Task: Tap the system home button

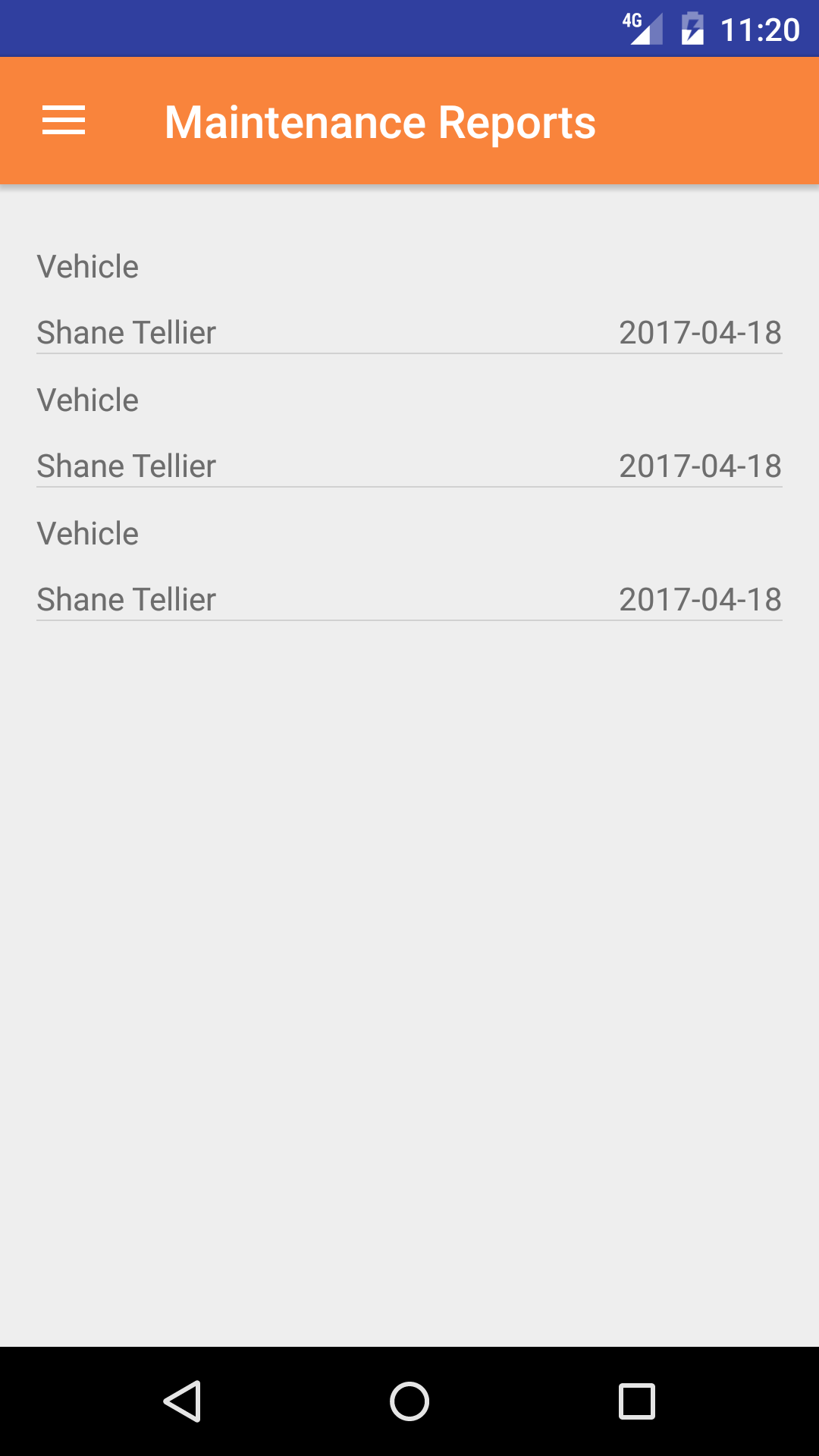Action: coord(409,1401)
